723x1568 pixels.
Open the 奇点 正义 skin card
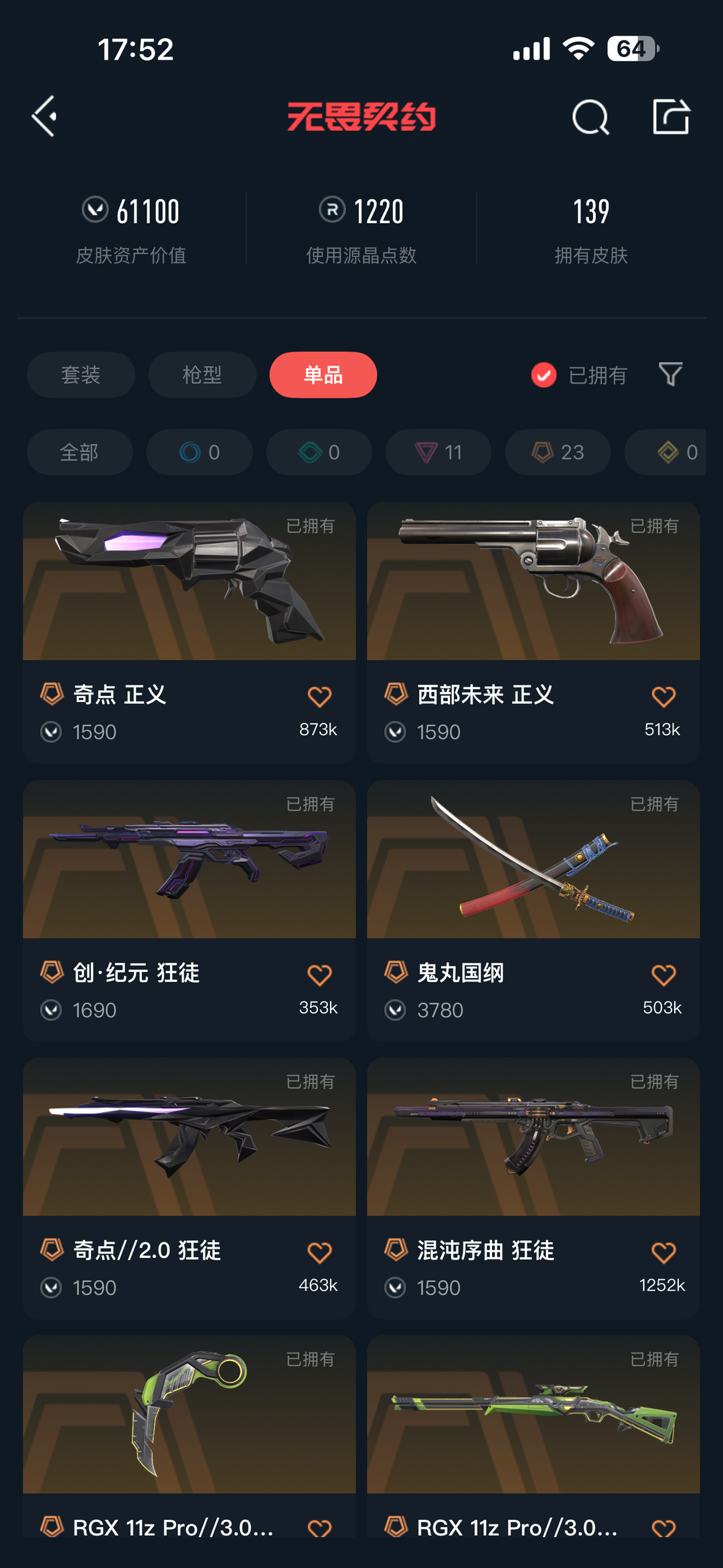tap(189, 632)
